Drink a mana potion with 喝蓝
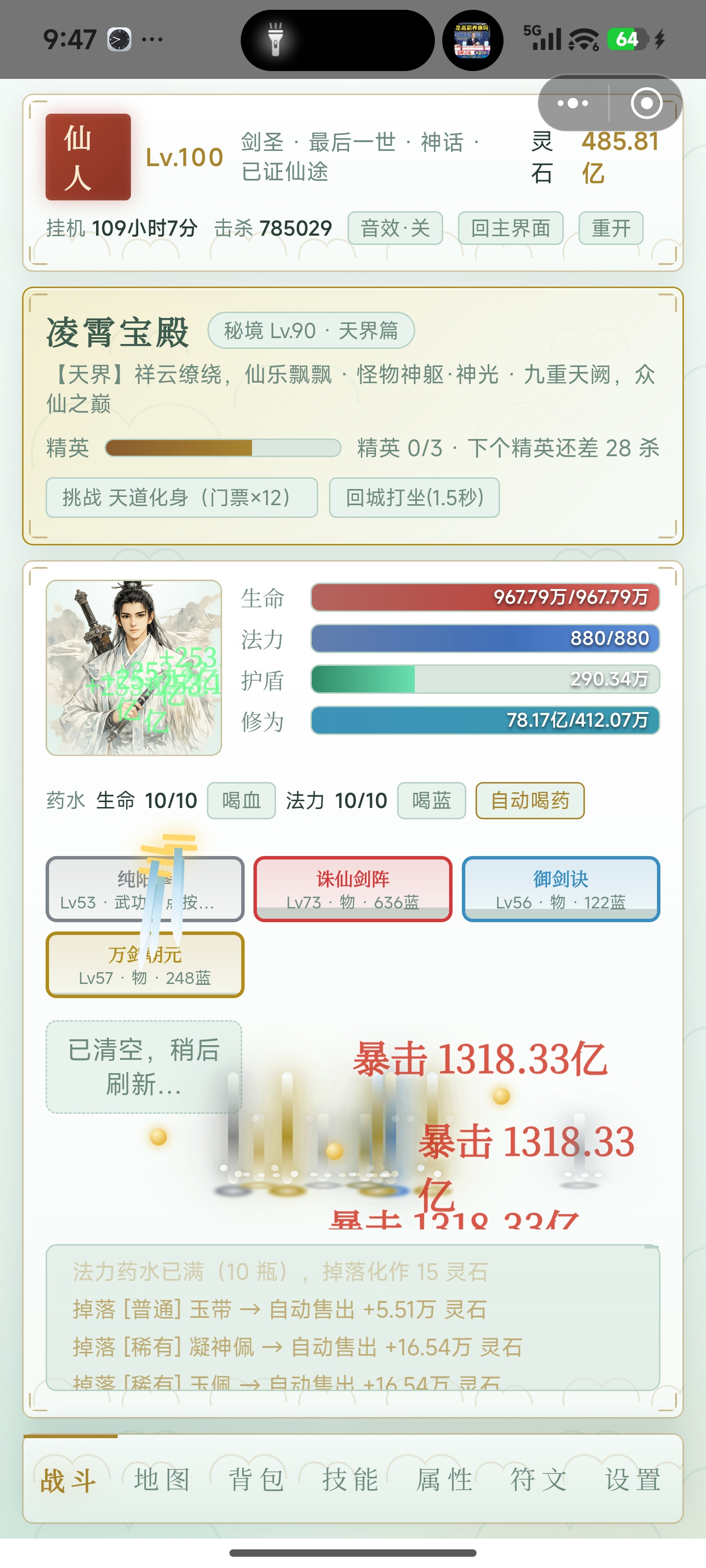 tap(431, 801)
